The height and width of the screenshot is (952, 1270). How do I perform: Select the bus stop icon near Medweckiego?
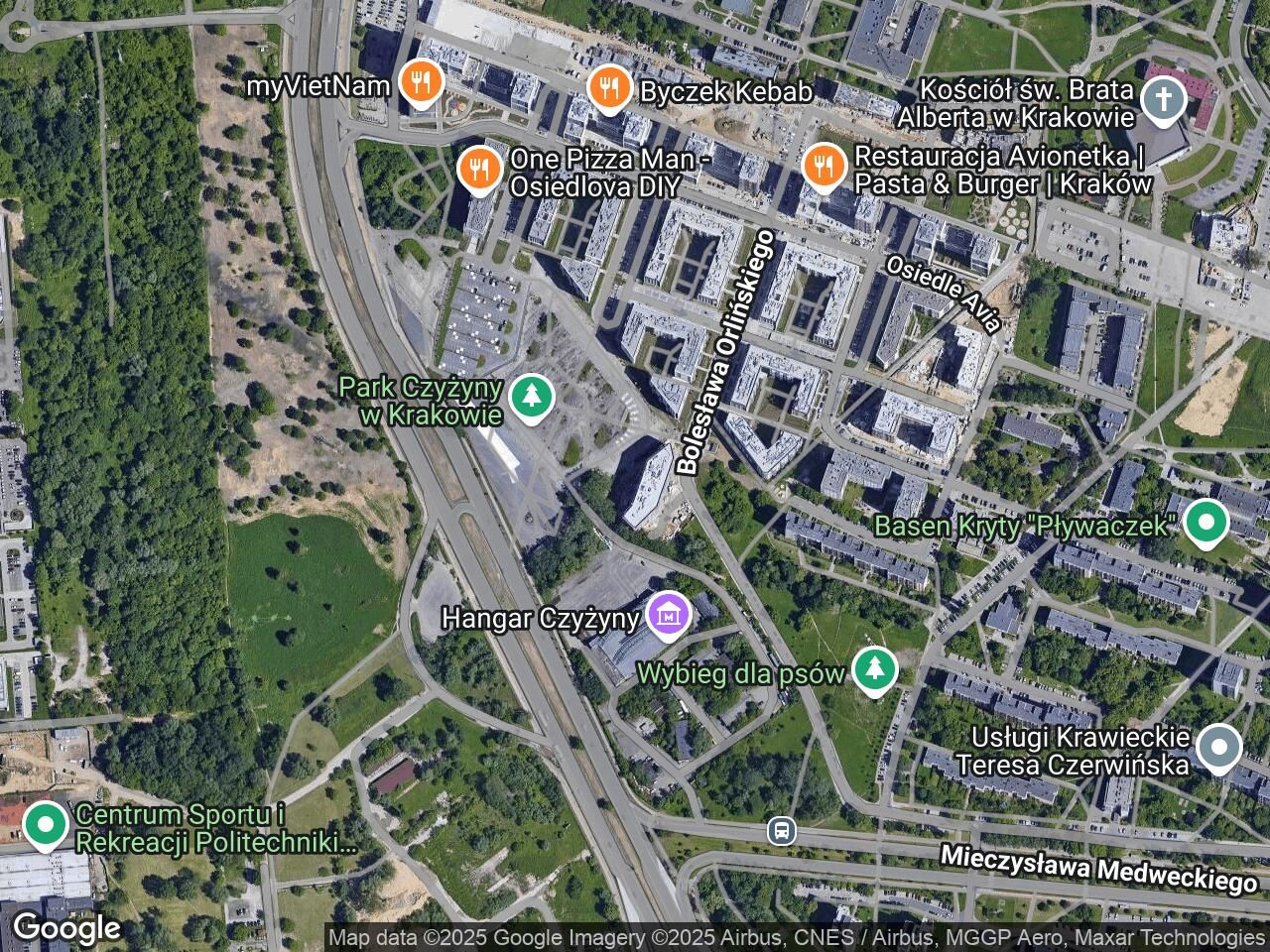tap(782, 830)
